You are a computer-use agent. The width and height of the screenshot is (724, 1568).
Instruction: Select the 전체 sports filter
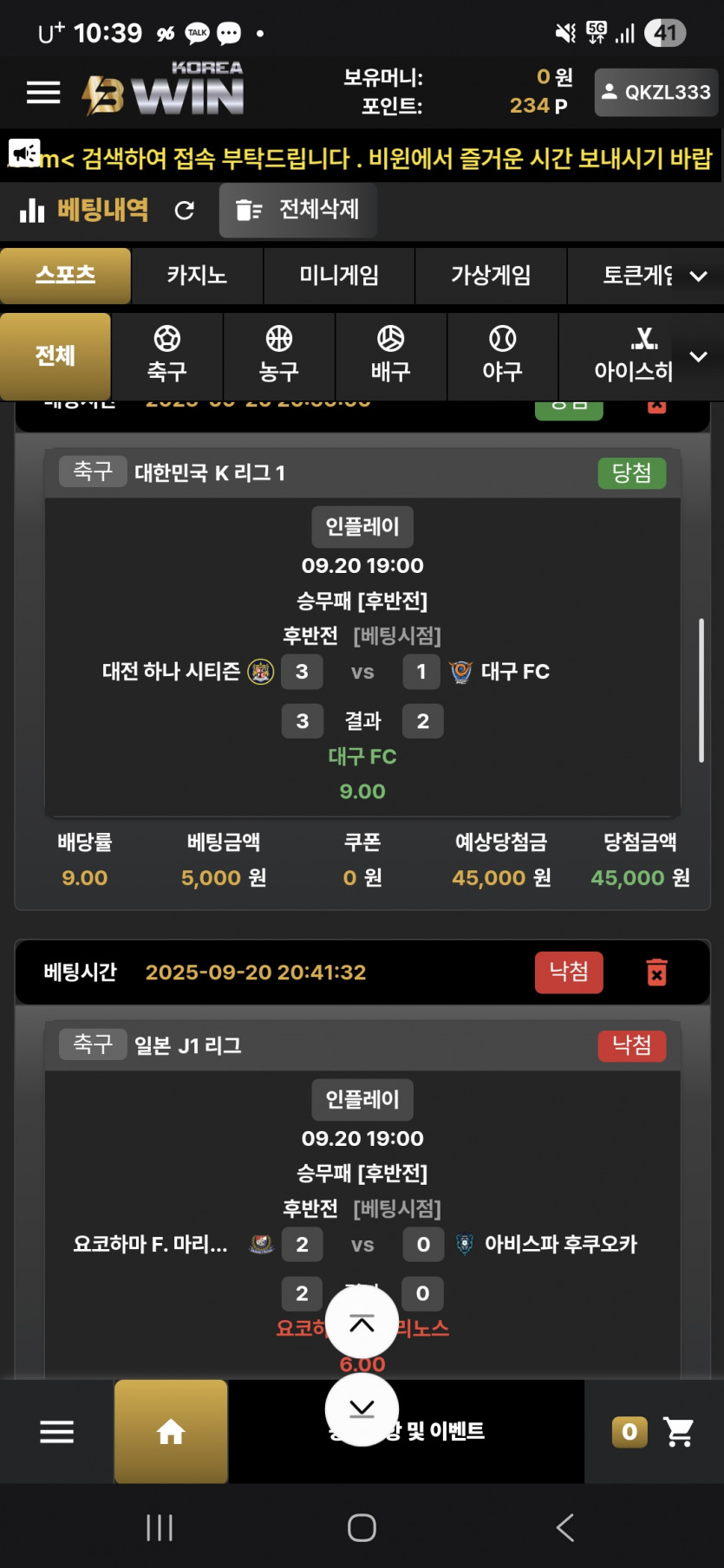point(55,355)
